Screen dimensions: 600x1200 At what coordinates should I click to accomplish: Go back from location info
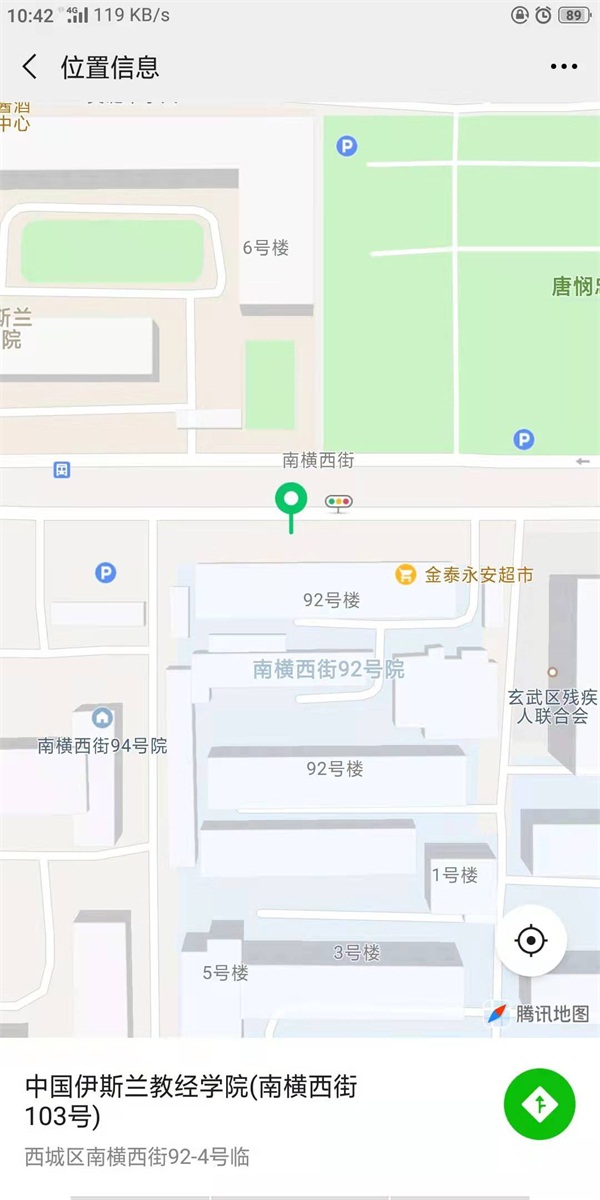(30, 67)
